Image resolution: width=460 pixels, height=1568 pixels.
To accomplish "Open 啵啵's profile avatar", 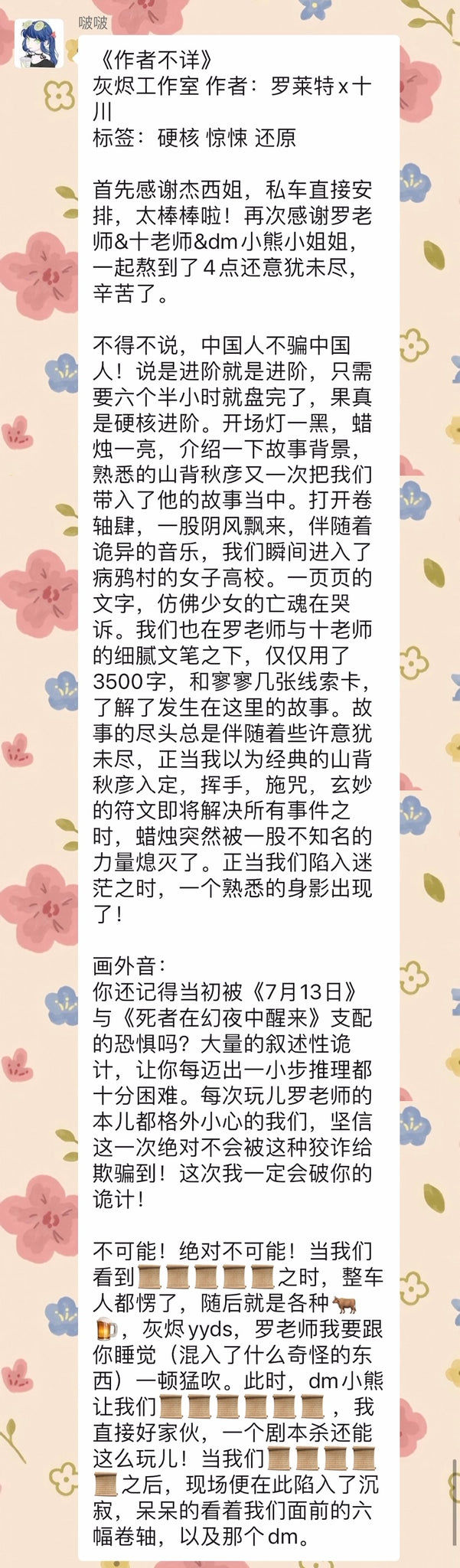I will (40, 43).
